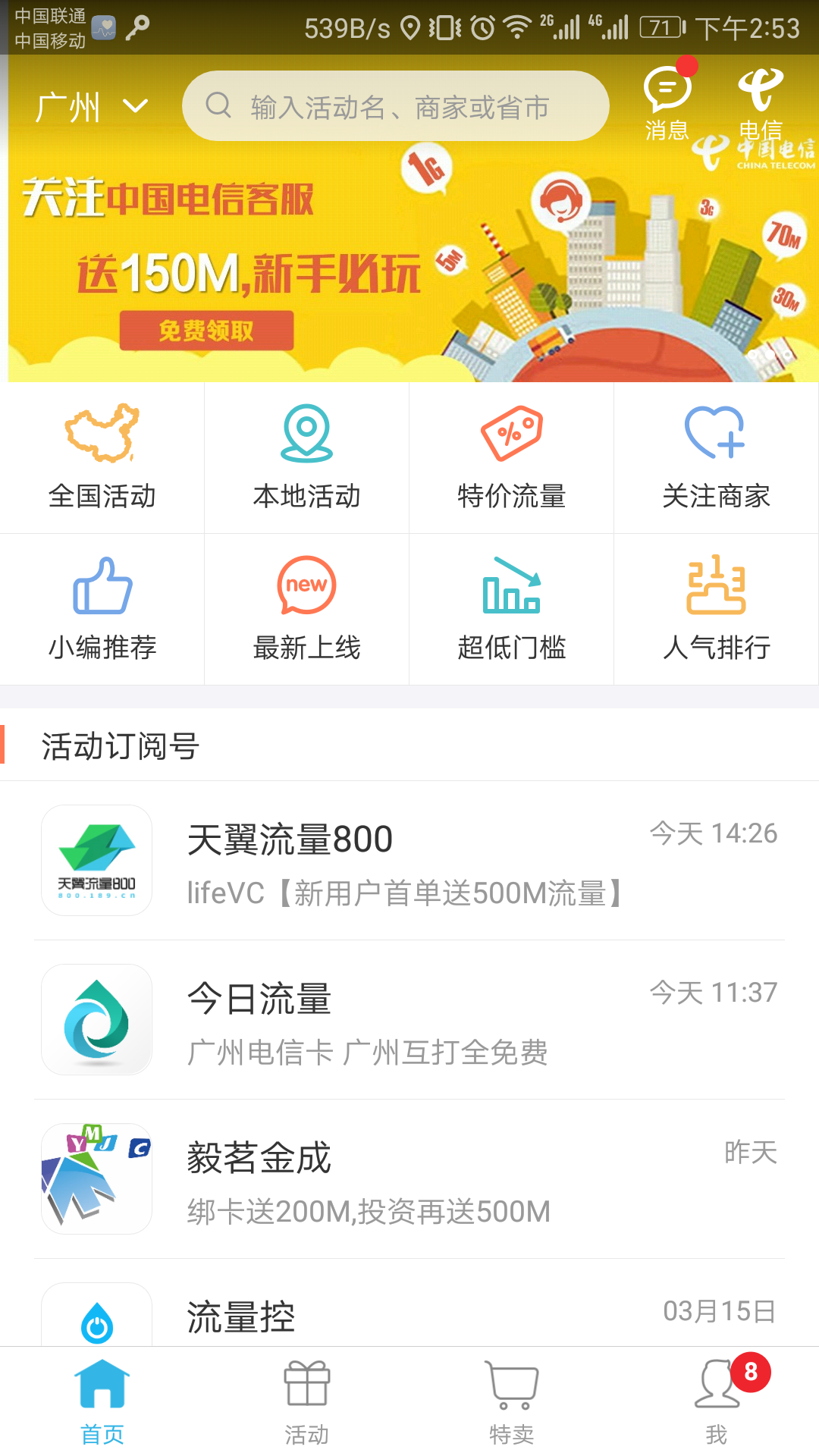This screenshot has height=1456, width=819.
Task: Open 小编推荐 (editor's picks) icon
Action: pos(102,607)
